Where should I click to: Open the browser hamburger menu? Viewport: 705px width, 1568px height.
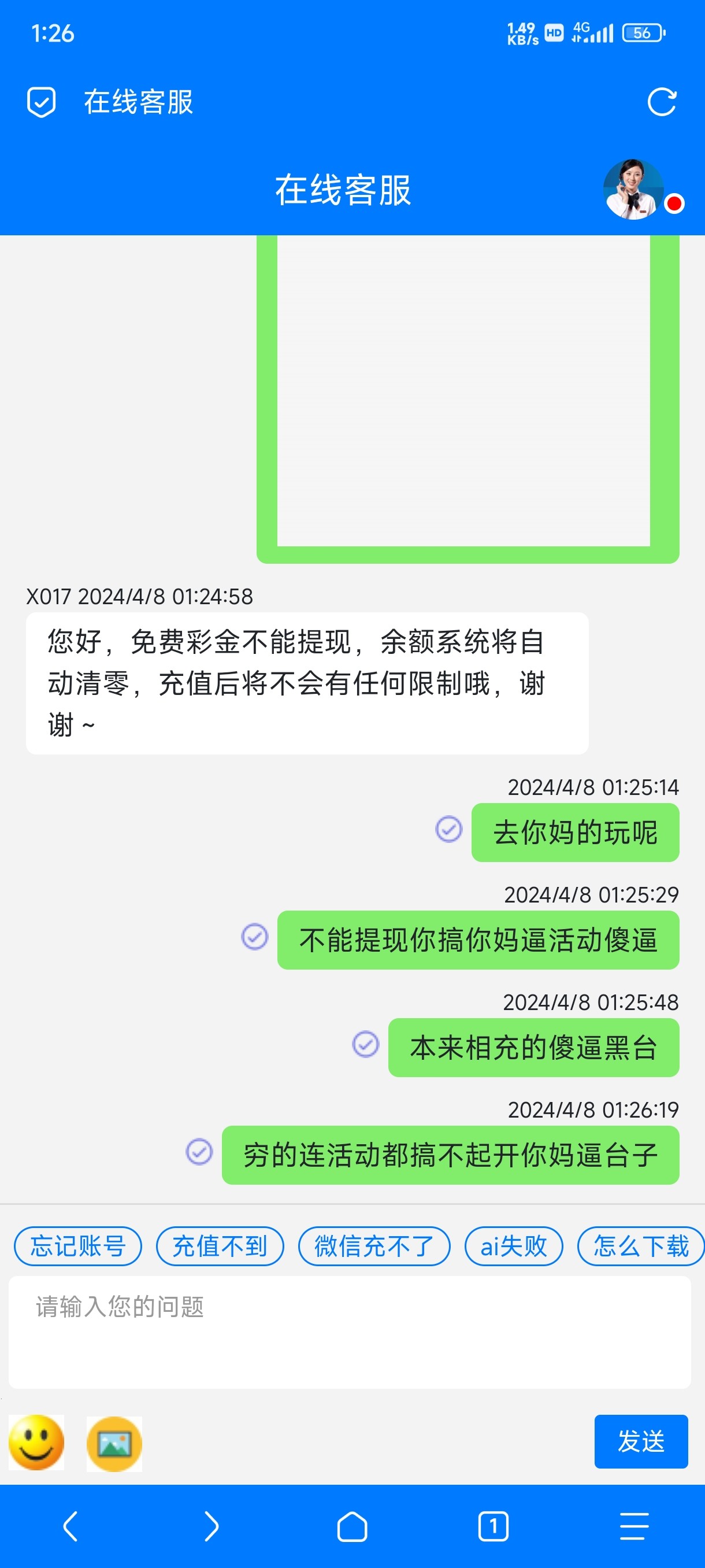[x=634, y=1526]
